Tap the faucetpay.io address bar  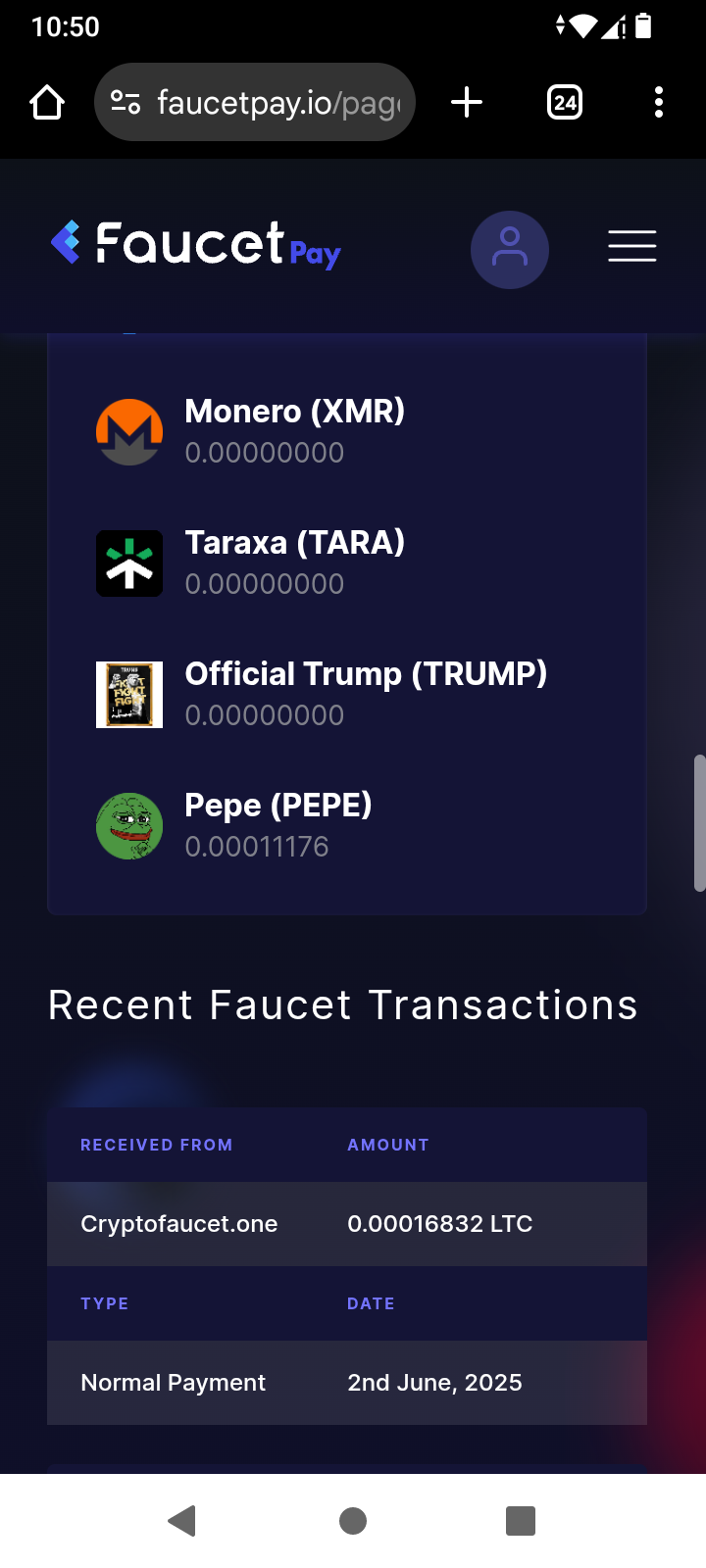[x=255, y=102]
